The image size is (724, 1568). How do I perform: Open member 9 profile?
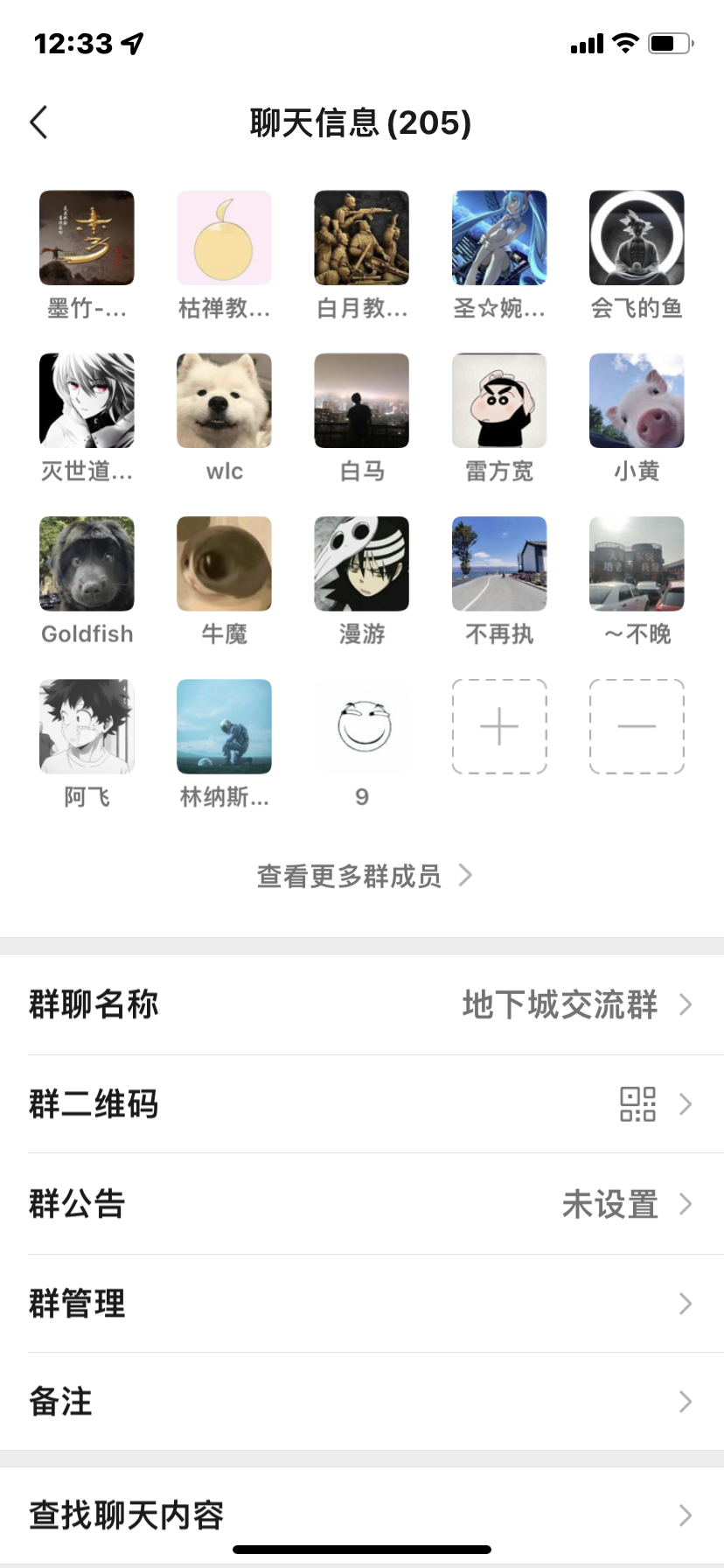point(361,726)
